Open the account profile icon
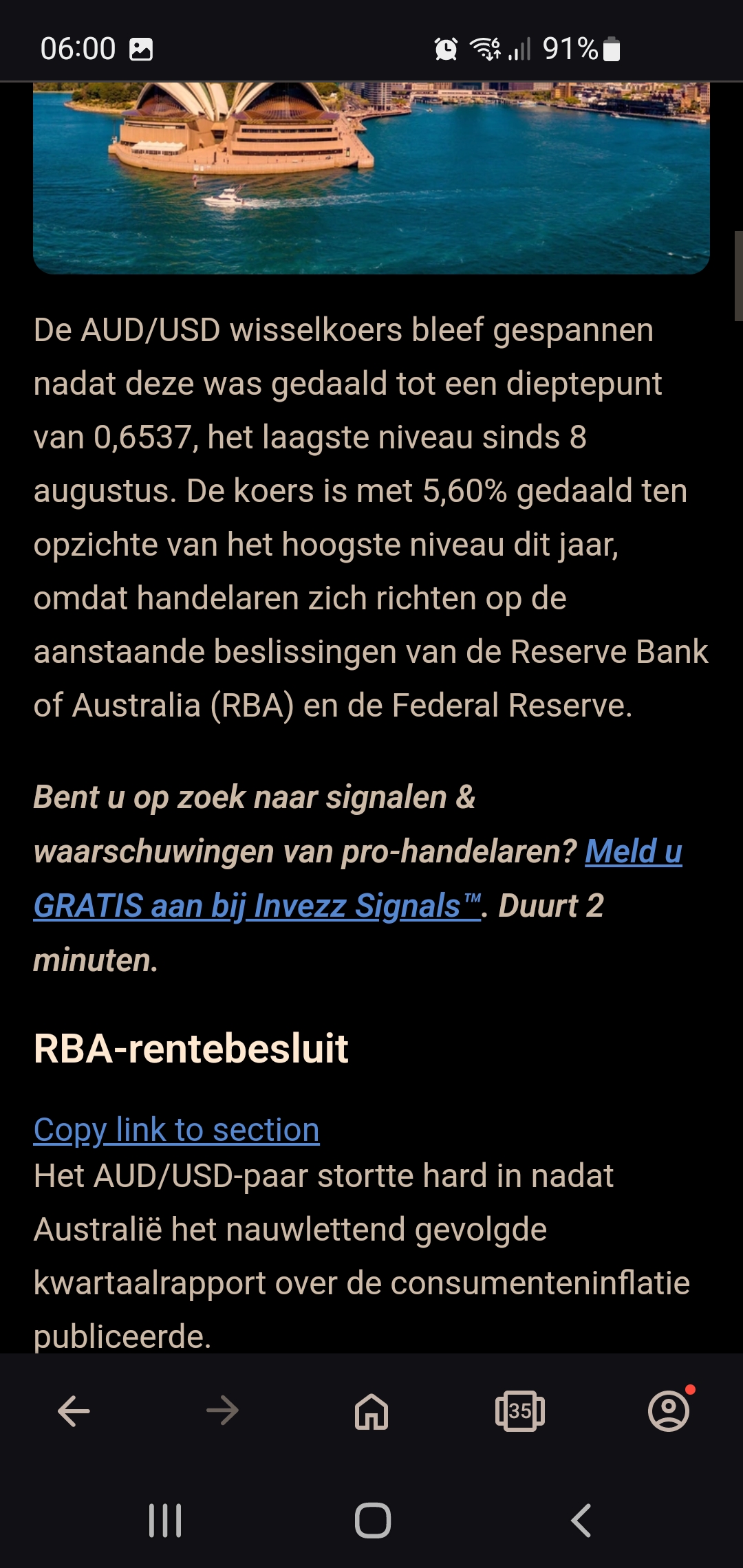743x1568 pixels. 669,1411
